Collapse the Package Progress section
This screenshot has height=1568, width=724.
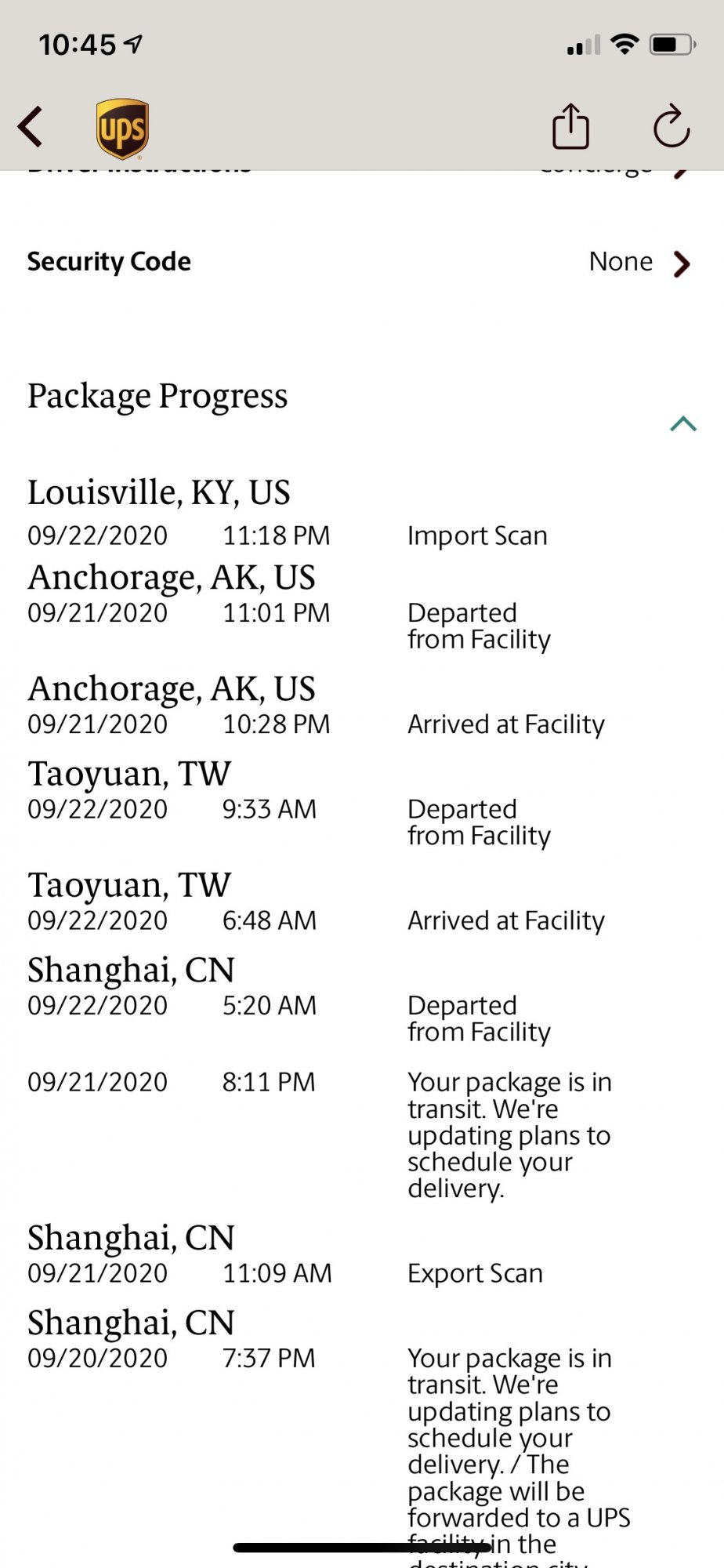point(683,424)
